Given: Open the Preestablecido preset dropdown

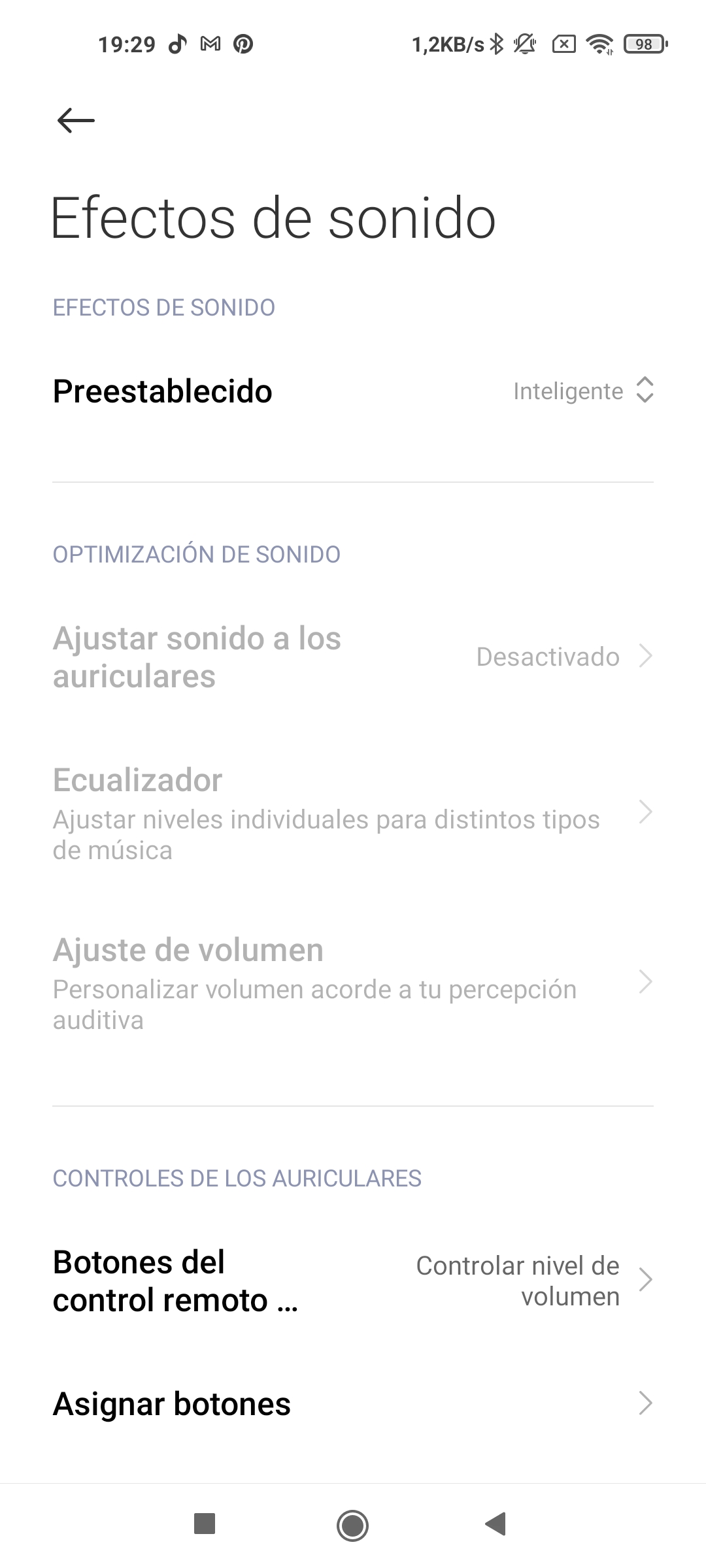Looking at the screenshot, I should (353, 391).
